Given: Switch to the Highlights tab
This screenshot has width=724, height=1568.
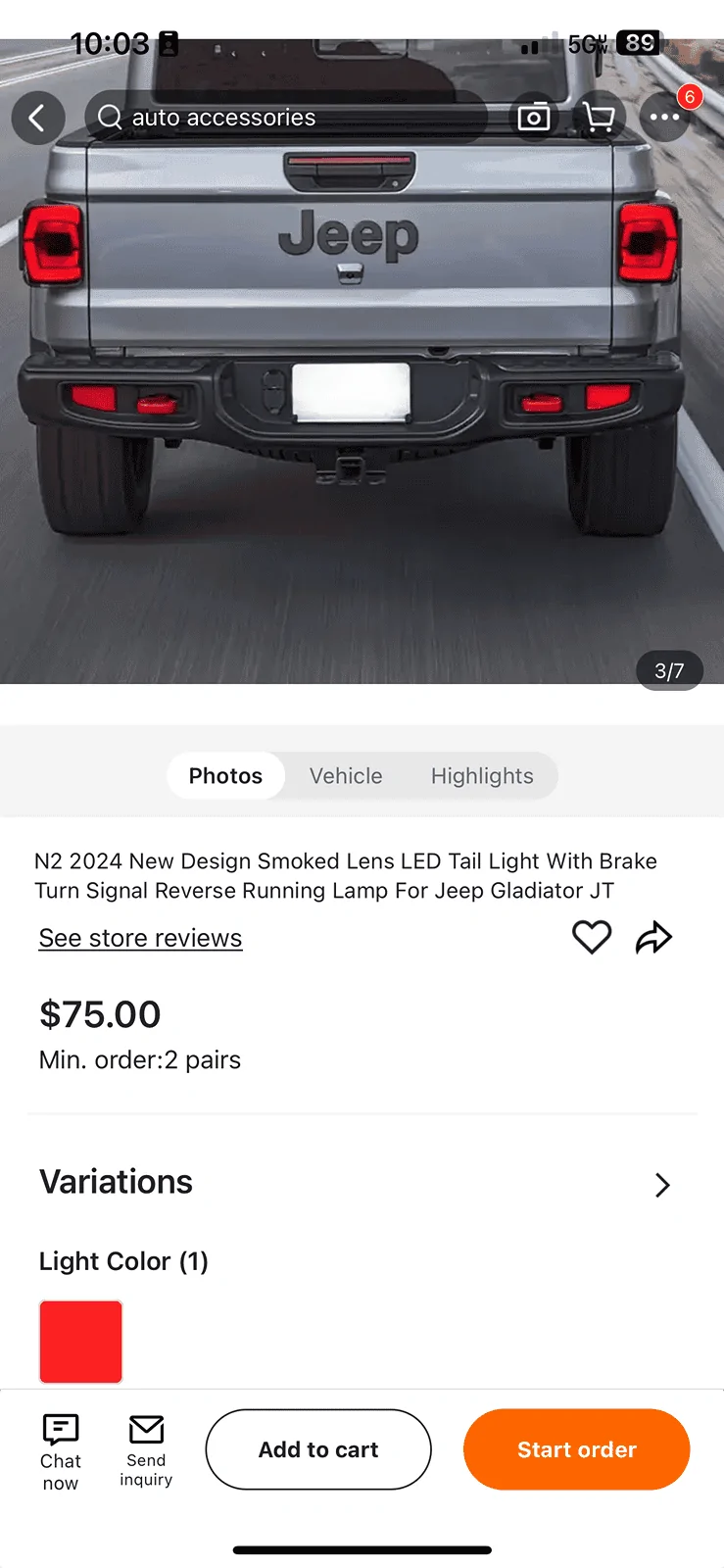Looking at the screenshot, I should pyautogui.click(x=482, y=776).
